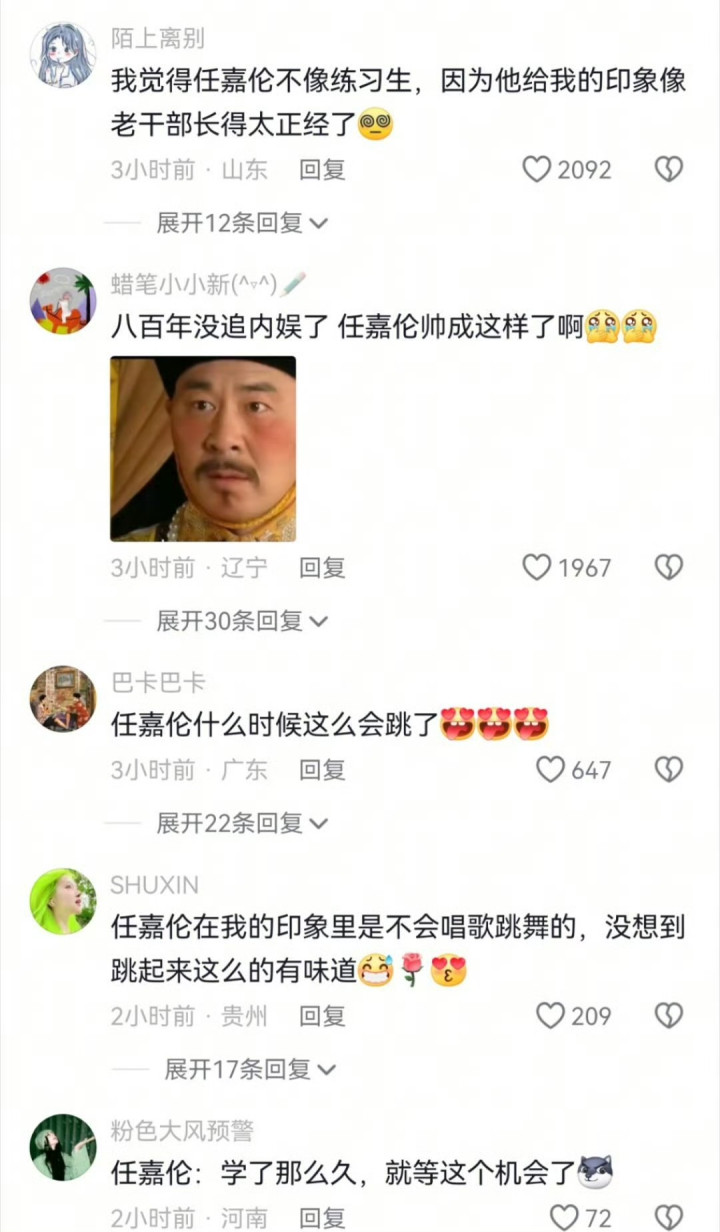Expand 12 replies under 陌上离别's comment
Screen dimensions: 720x1232
[x=242, y=223]
